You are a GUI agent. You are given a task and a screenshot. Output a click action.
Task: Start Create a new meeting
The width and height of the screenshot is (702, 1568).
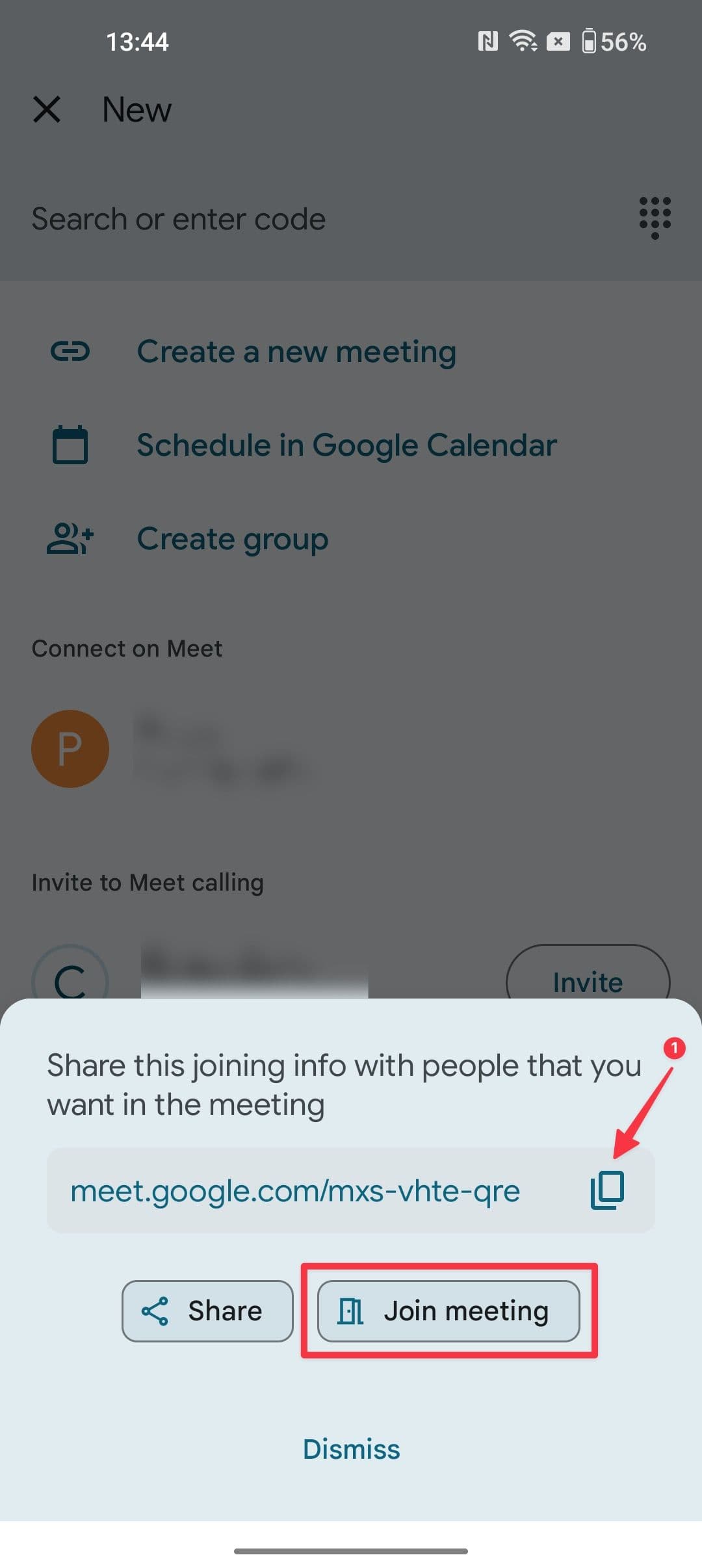click(296, 351)
